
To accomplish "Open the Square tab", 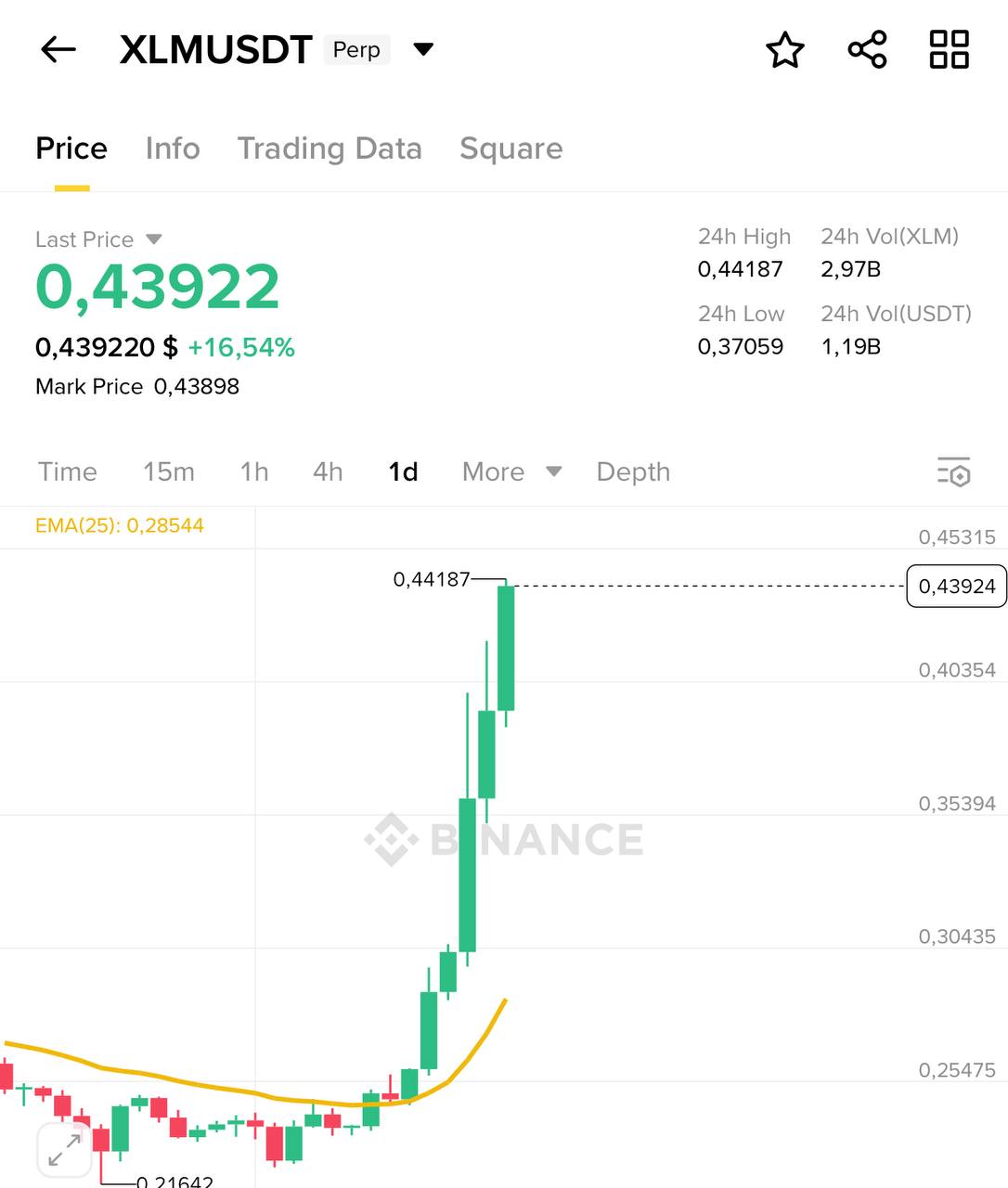I will coord(510,148).
